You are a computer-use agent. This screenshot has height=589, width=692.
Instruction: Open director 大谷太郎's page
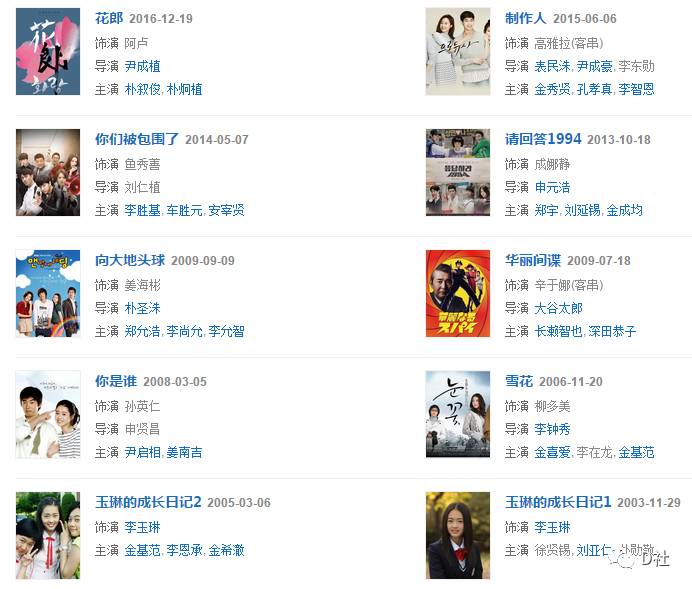(558, 308)
